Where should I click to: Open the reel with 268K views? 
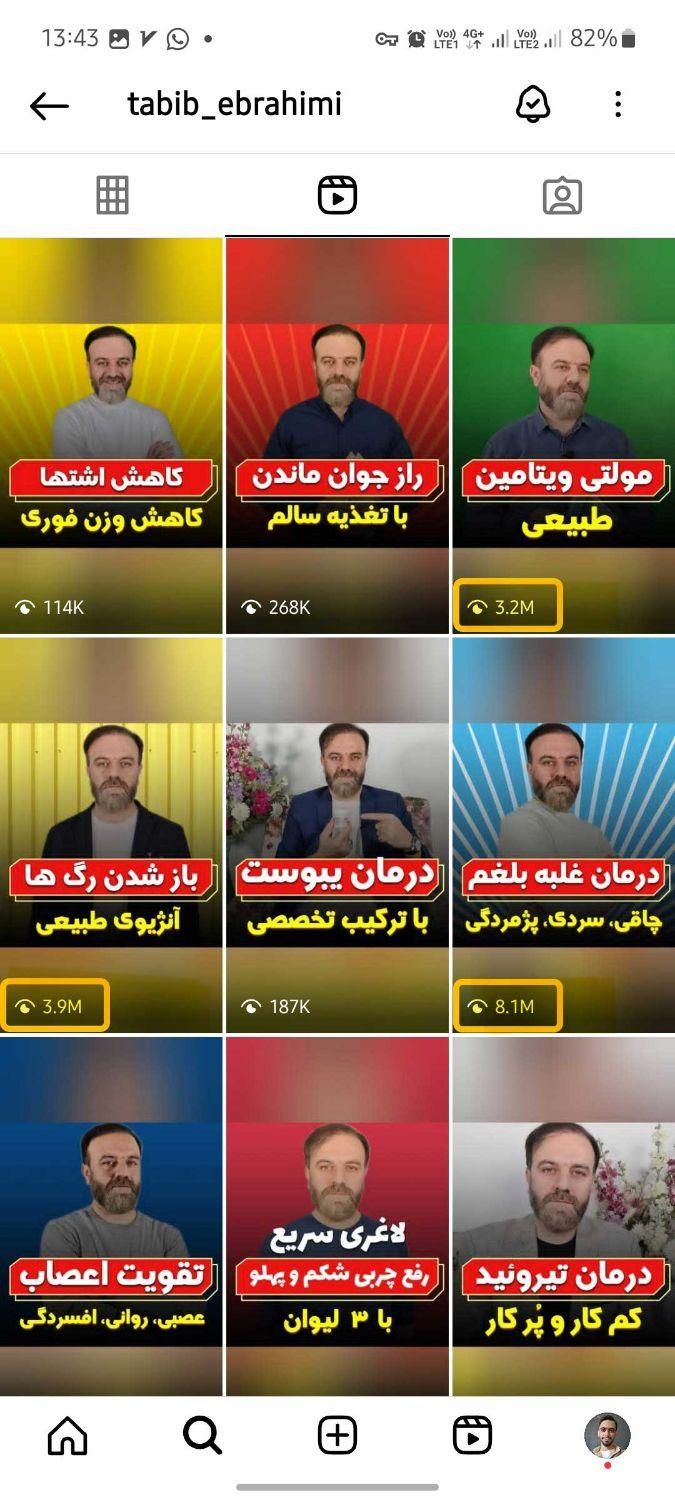tap(337, 435)
